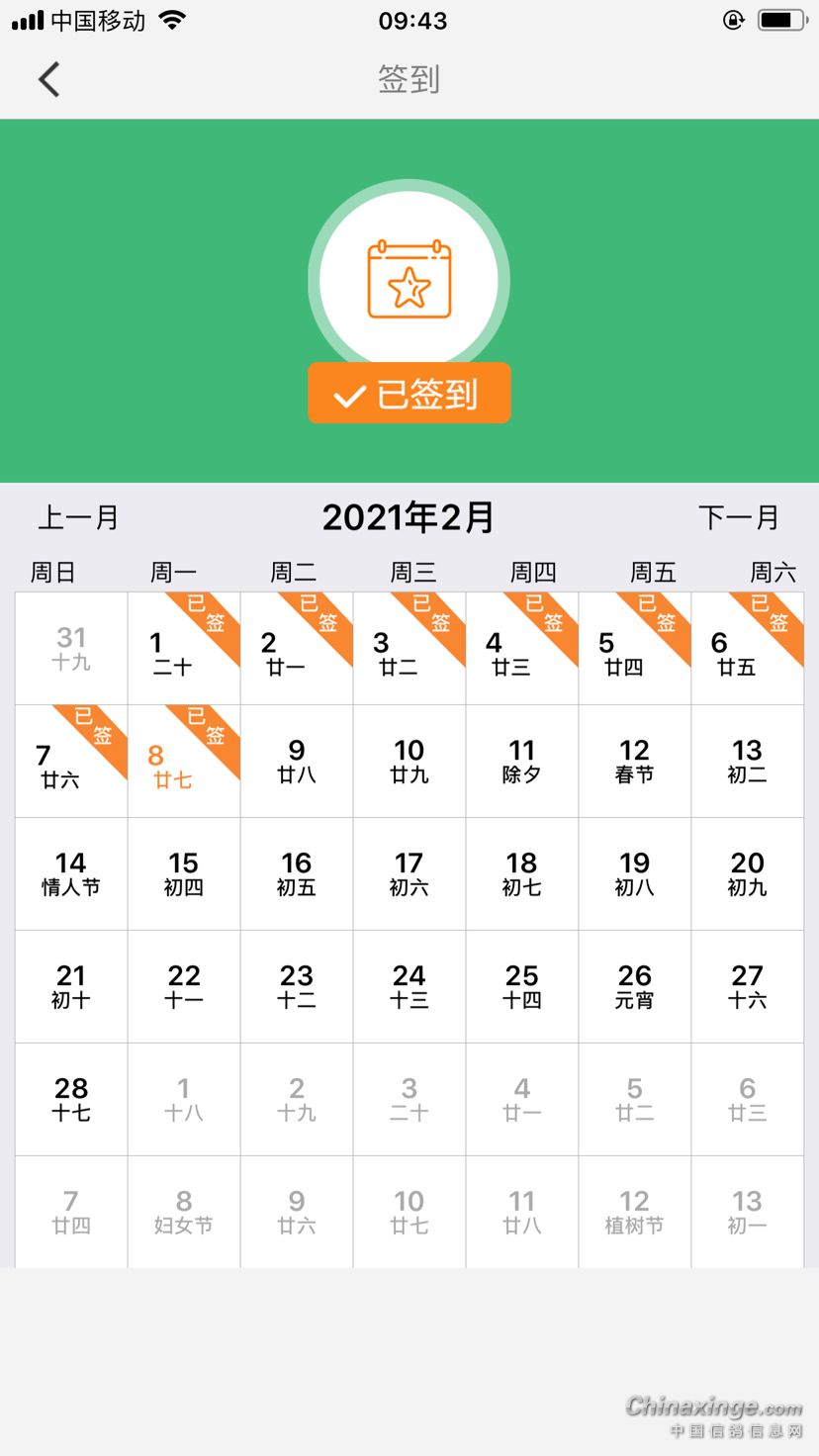Select February 11 除夕 date cell
This screenshot has height=1456, width=819.
522,762
